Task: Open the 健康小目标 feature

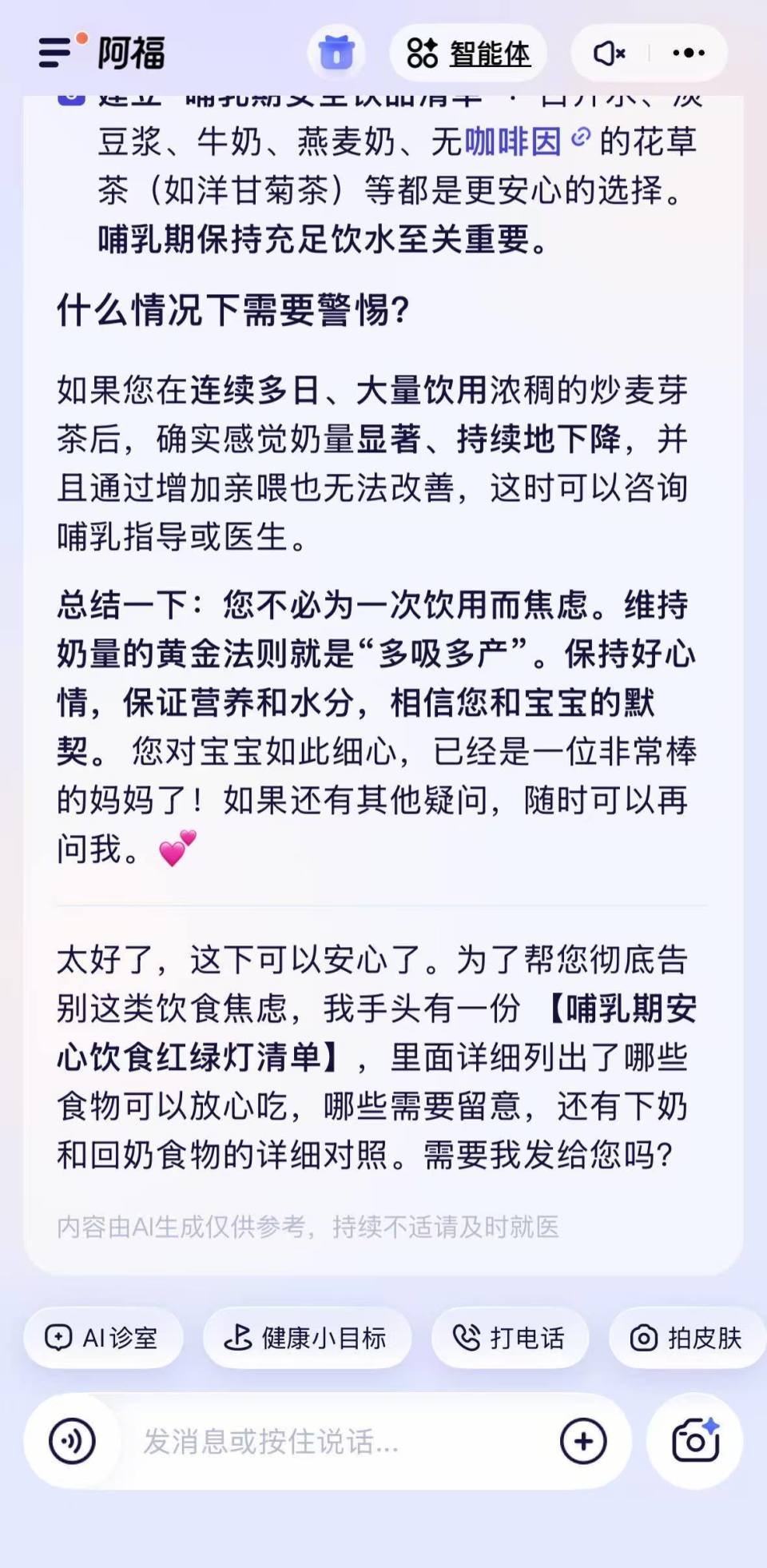Action: click(x=308, y=1338)
